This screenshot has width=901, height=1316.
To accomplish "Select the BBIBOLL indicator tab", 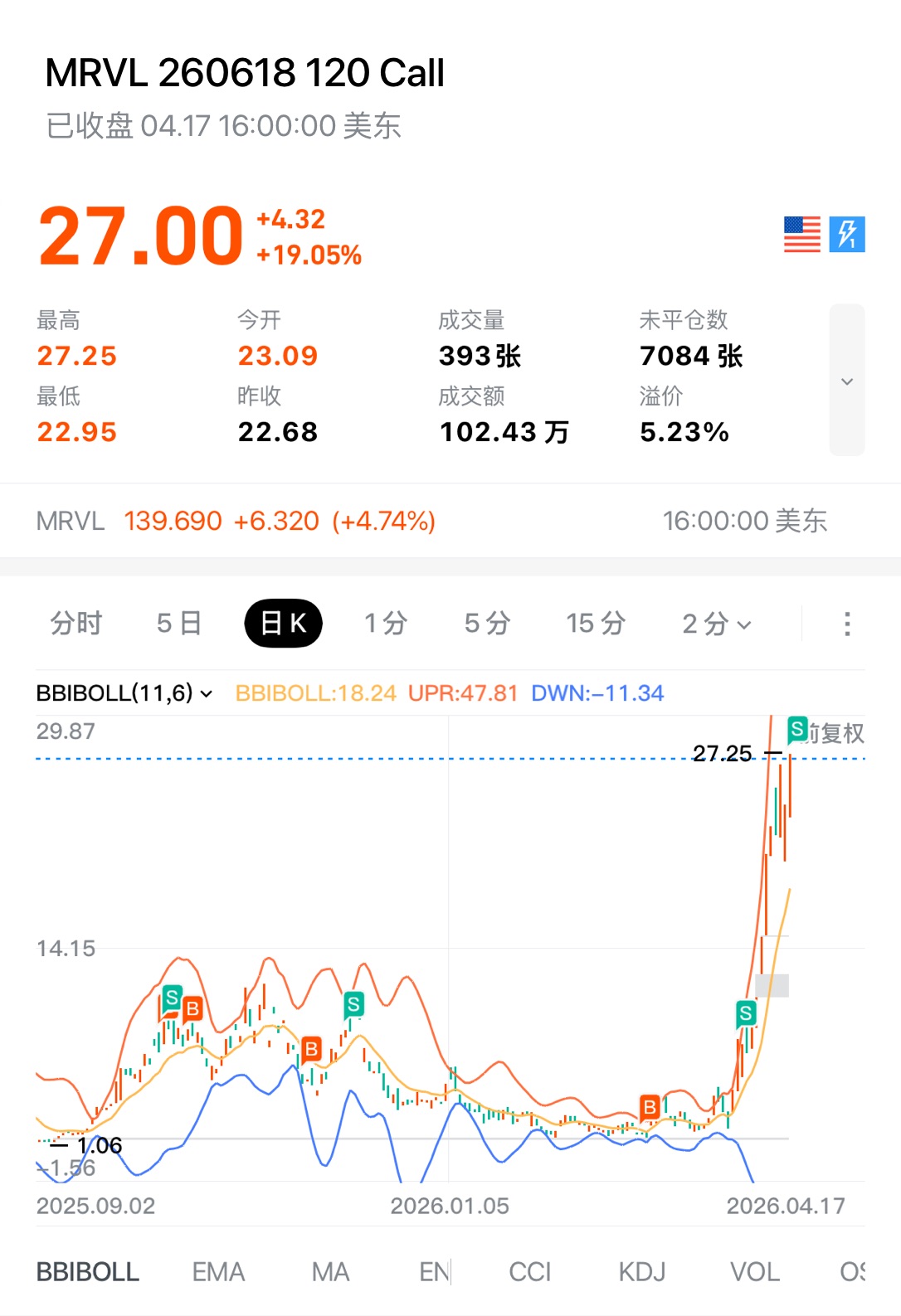I will [x=88, y=1271].
